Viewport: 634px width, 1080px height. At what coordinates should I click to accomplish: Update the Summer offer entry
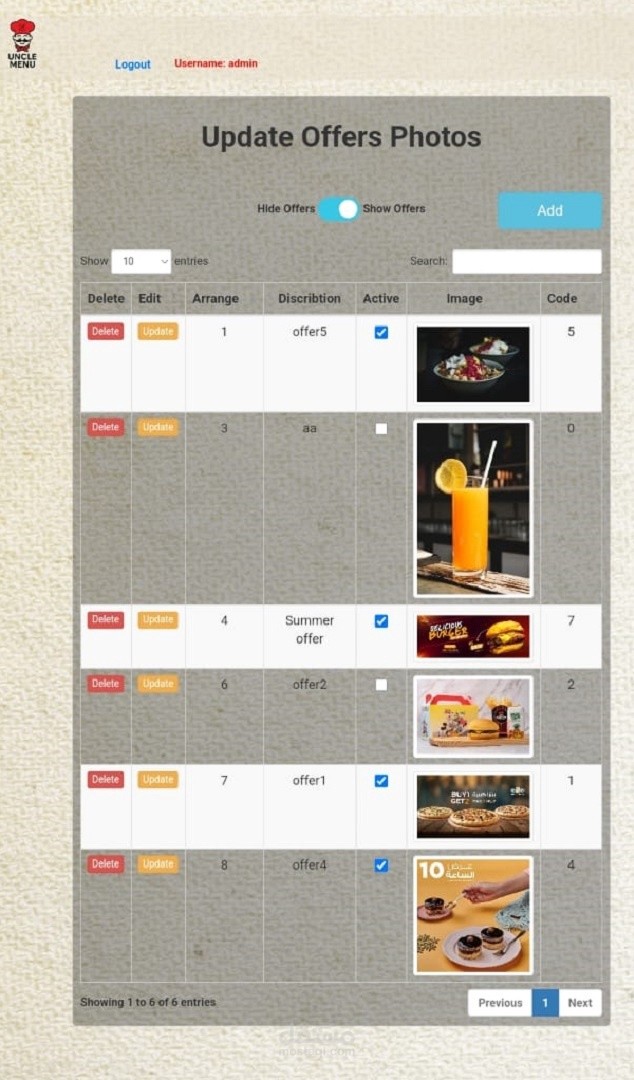tap(158, 619)
